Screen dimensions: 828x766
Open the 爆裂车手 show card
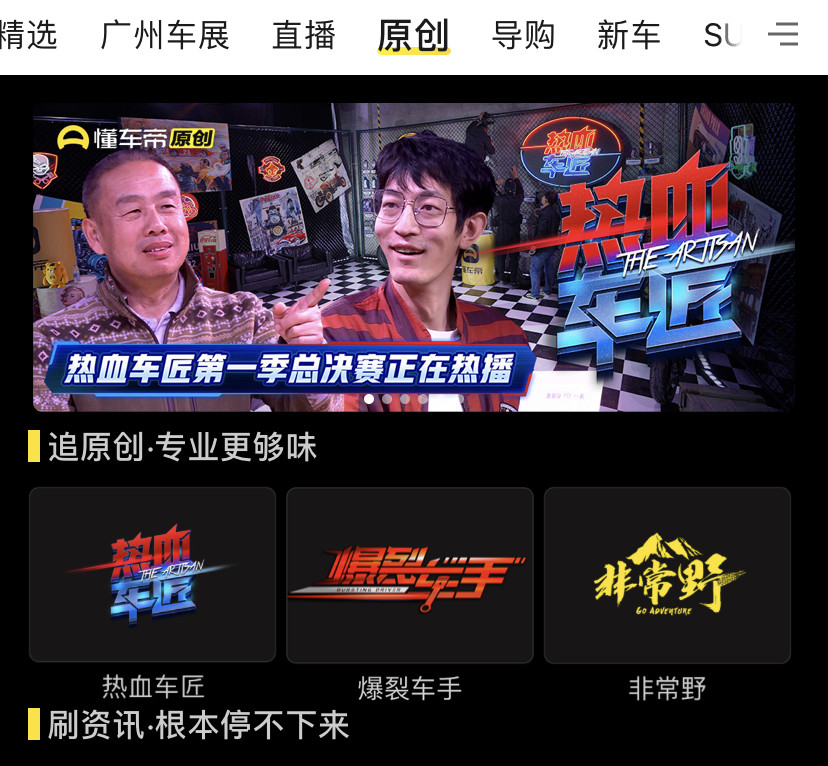409,575
